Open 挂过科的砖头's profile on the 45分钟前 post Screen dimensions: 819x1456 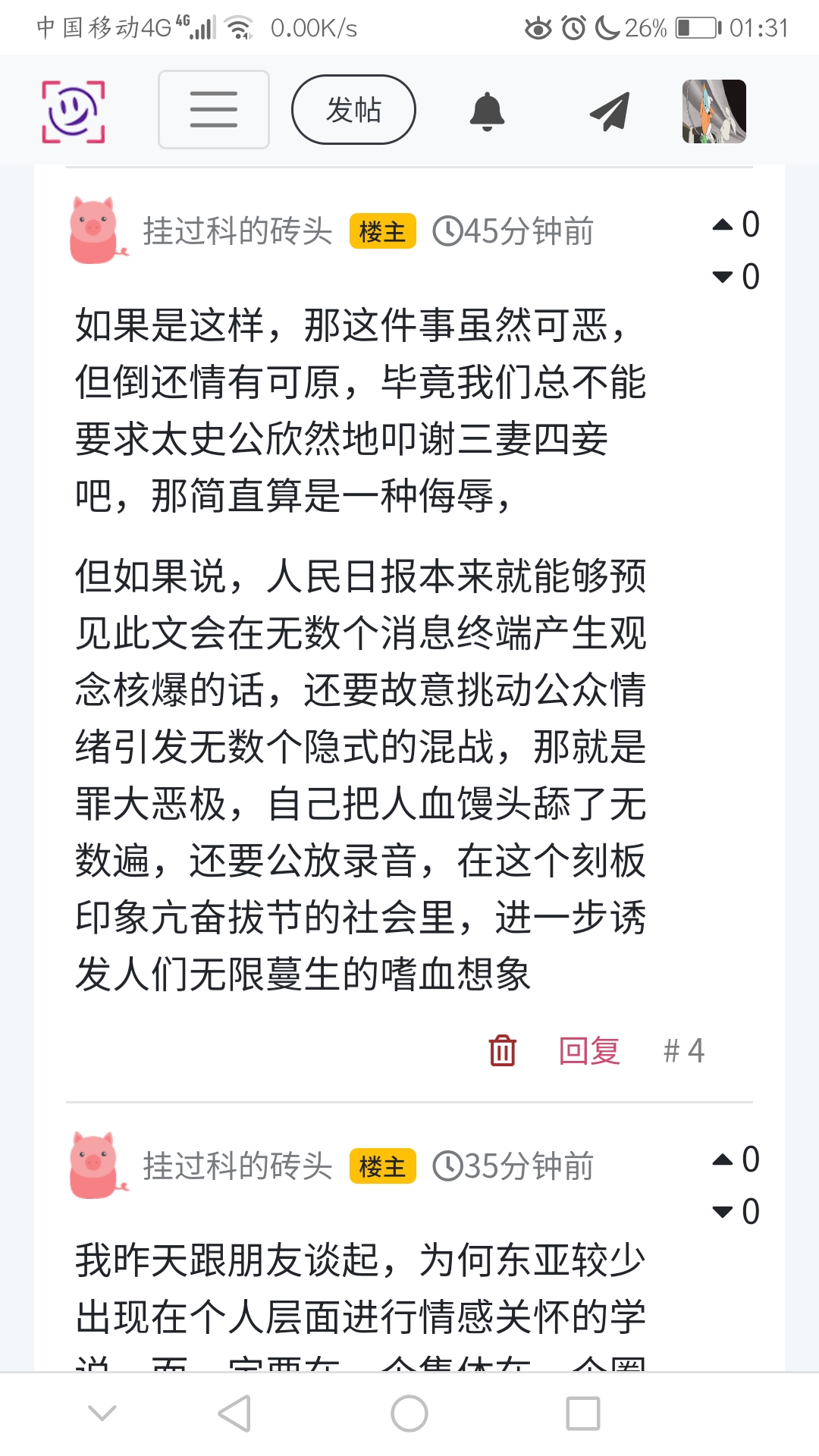237,231
